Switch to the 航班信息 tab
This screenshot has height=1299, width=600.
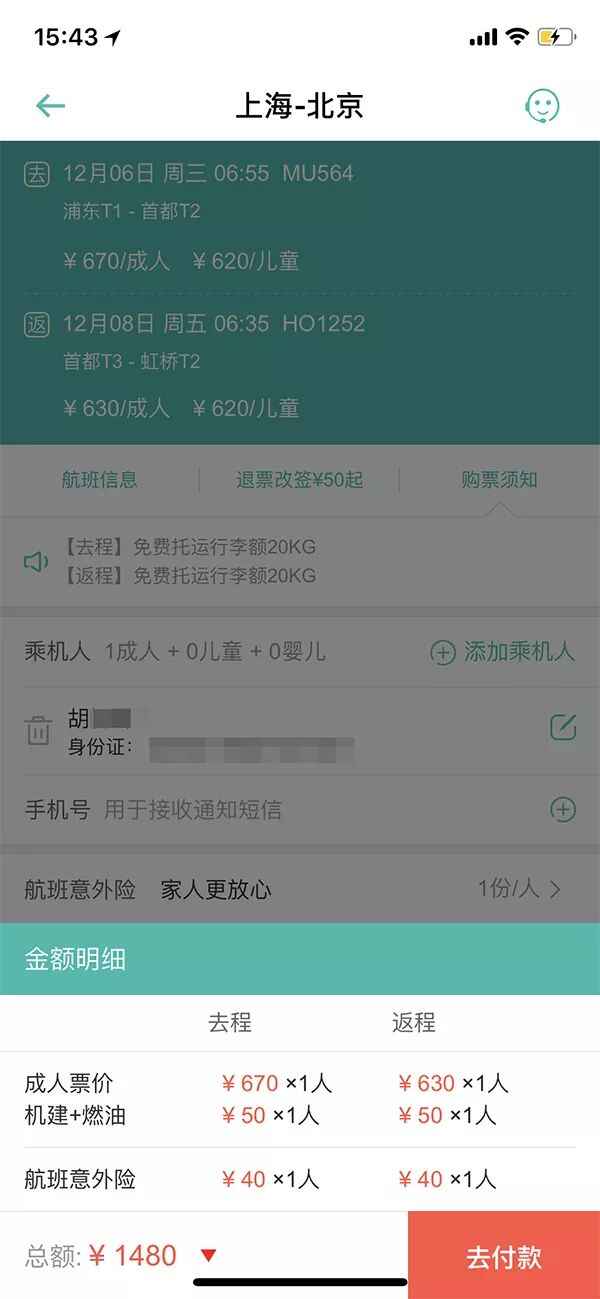100,480
